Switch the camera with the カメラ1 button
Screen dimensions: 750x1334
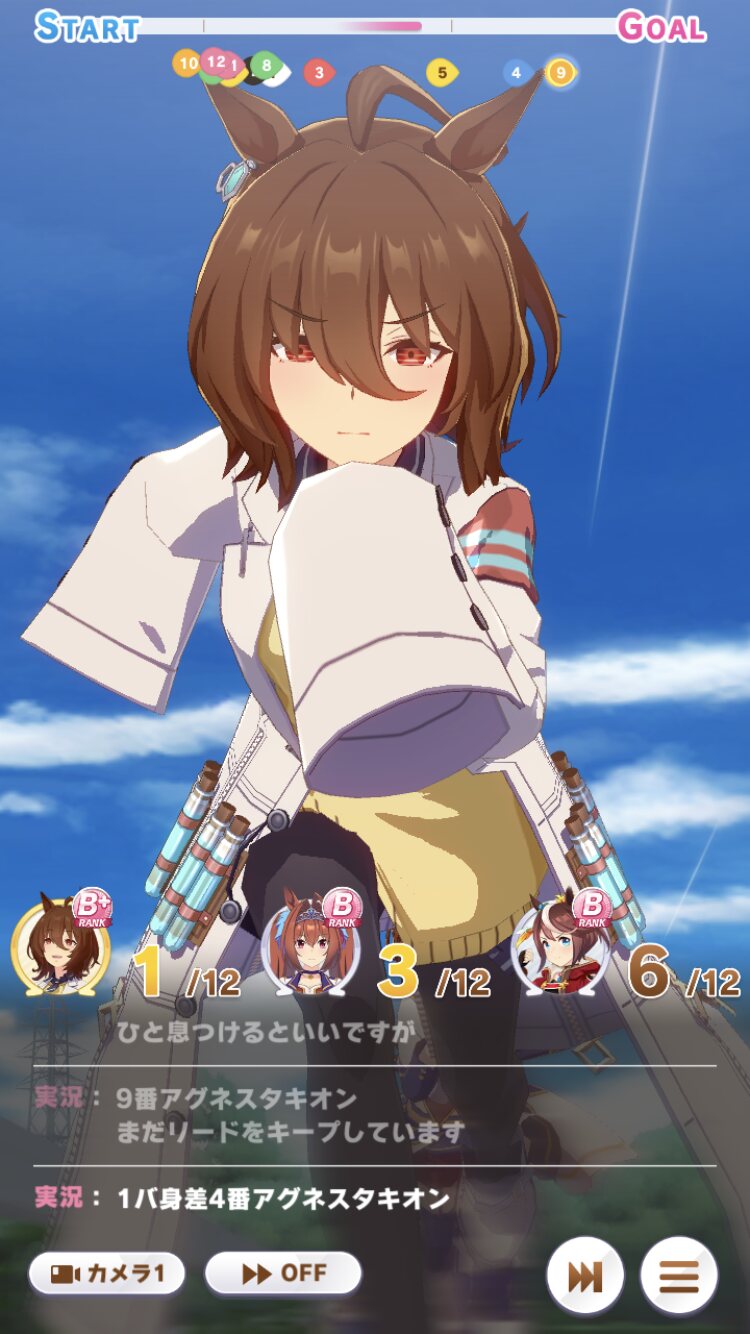coord(106,1273)
